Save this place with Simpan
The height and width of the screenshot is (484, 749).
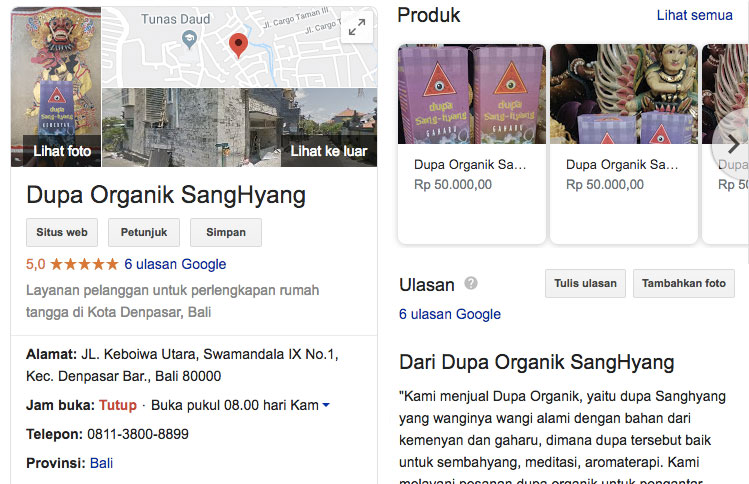[x=225, y=232]
